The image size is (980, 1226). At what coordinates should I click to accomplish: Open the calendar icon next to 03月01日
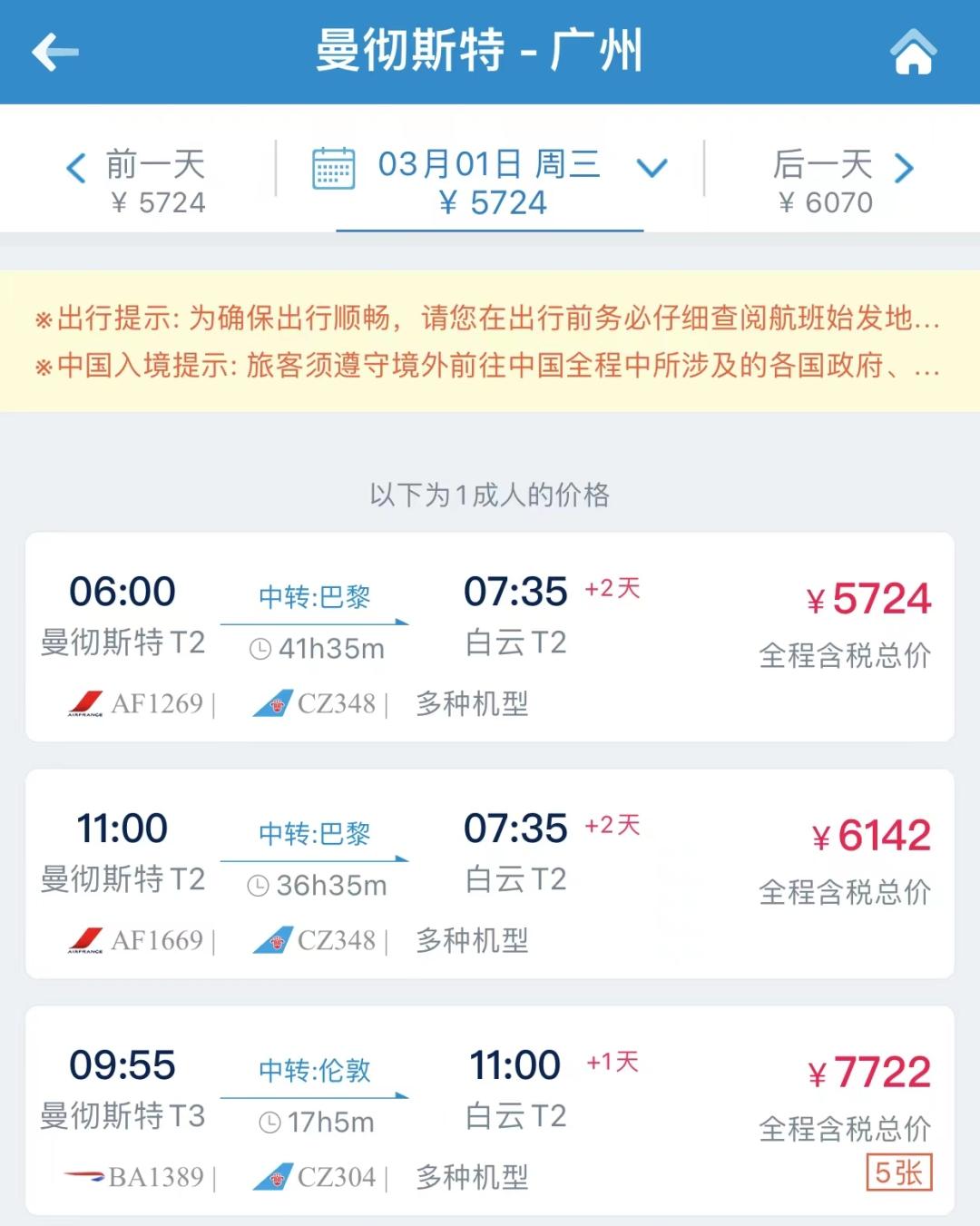pyautogui.click(x=332, y=167)
